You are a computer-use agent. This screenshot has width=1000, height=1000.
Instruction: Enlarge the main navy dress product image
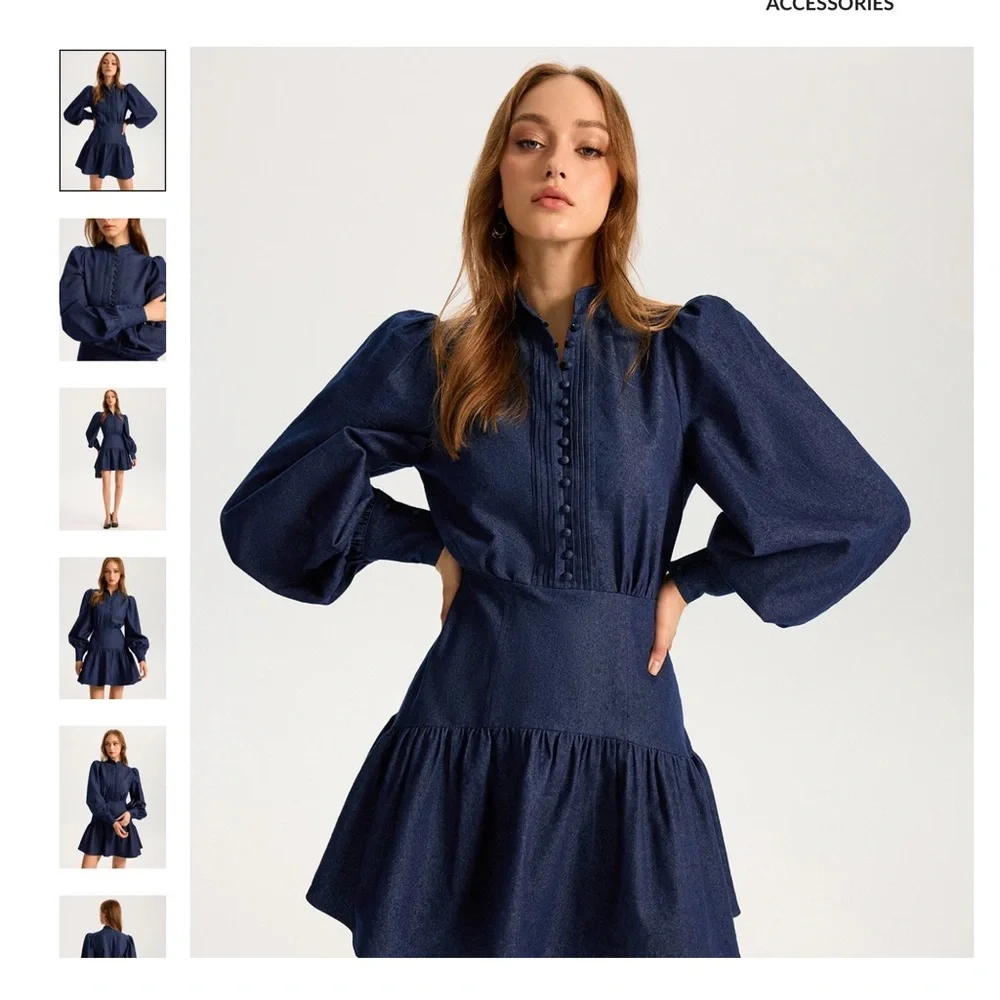pos(582,502)
